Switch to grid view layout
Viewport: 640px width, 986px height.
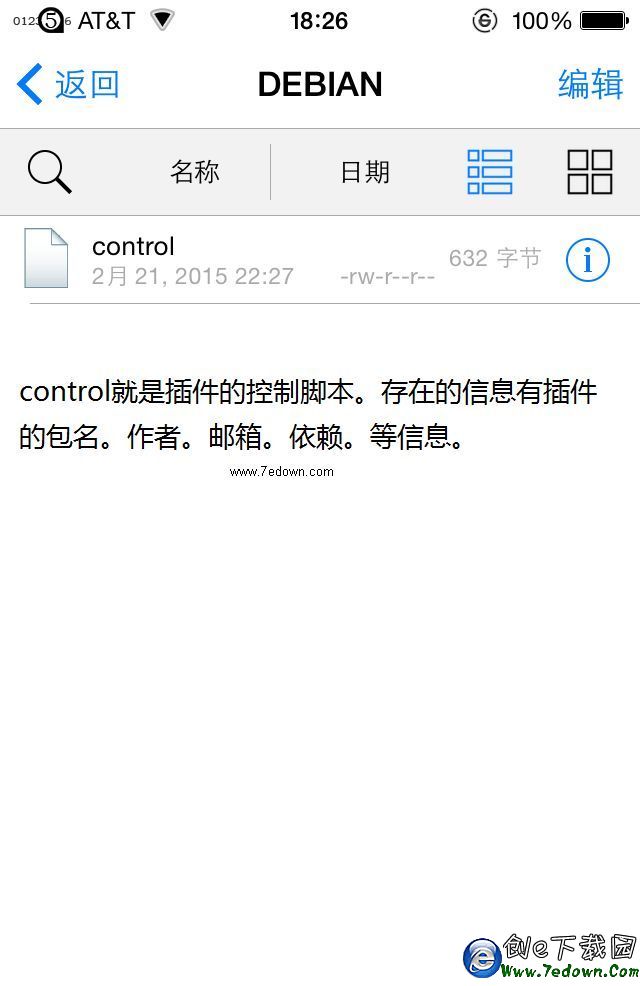[x=590, y=172]
